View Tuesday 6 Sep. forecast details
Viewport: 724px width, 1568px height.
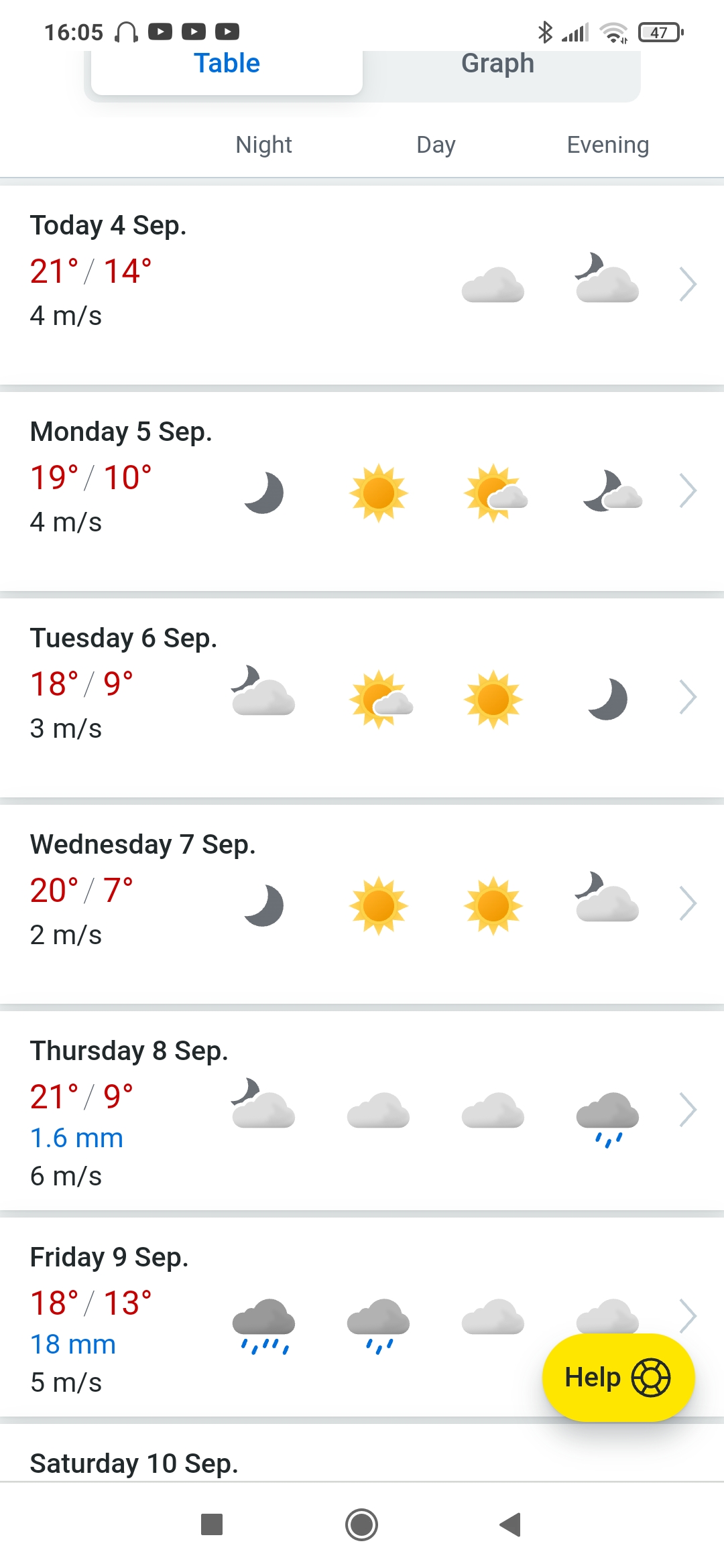tap(687, 697)
